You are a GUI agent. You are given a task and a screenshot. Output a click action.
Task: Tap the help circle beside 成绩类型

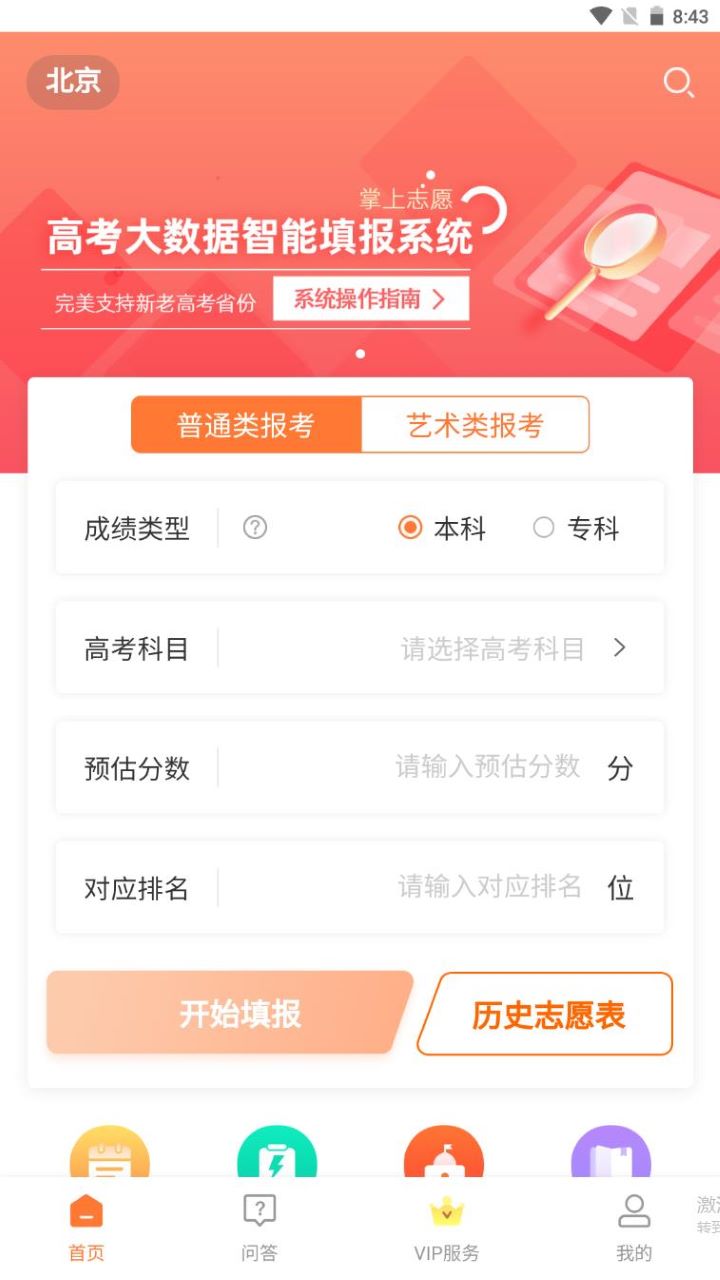256,528
